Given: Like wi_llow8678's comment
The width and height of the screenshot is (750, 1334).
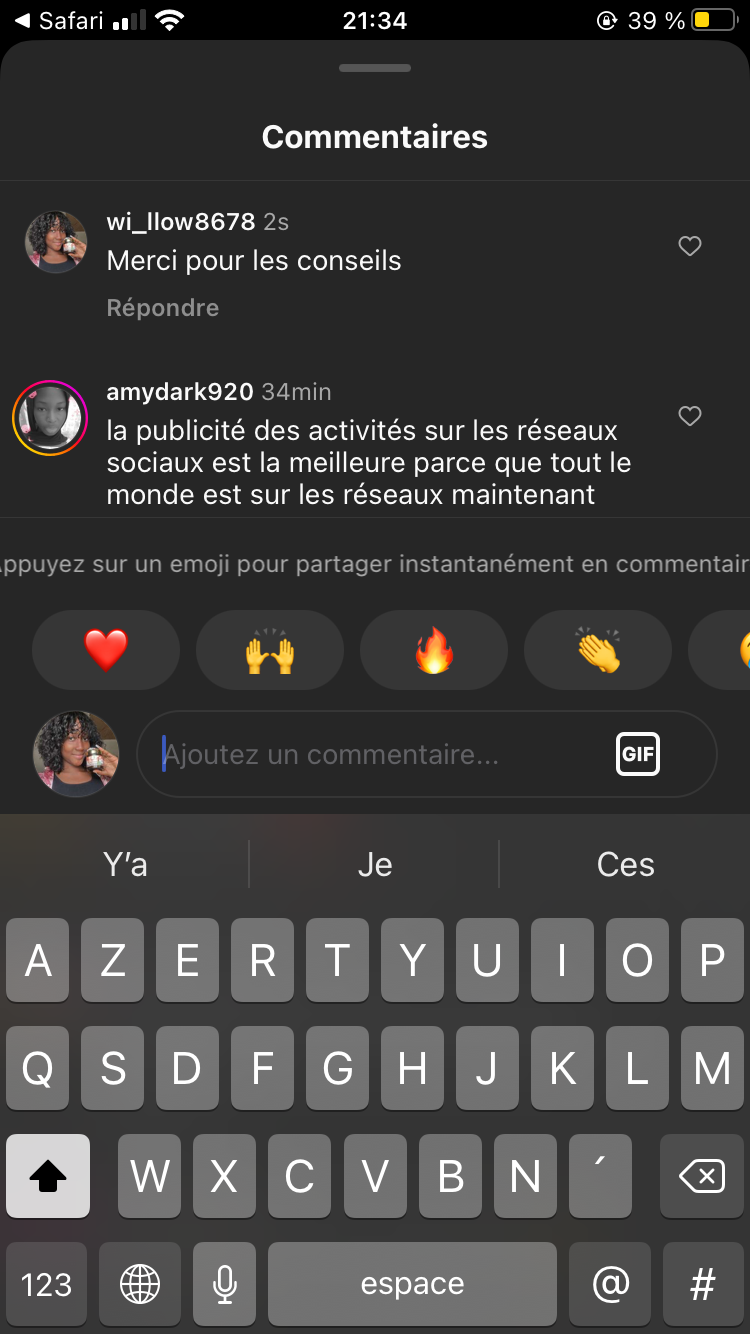Looking at the screenshot, I should click(x=690, y=246).
